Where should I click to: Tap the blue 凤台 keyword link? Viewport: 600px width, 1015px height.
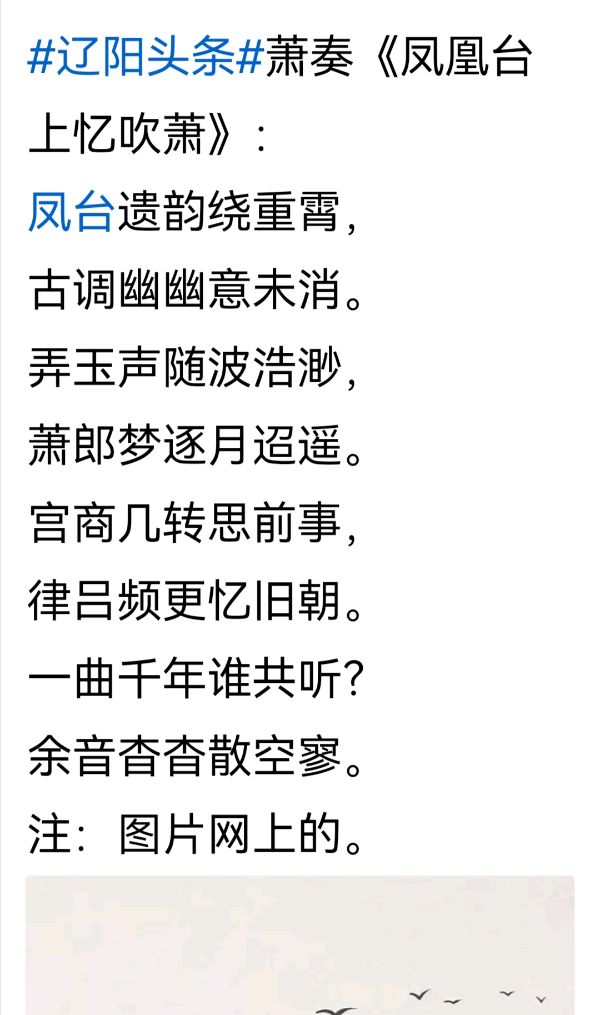point(71,212)
